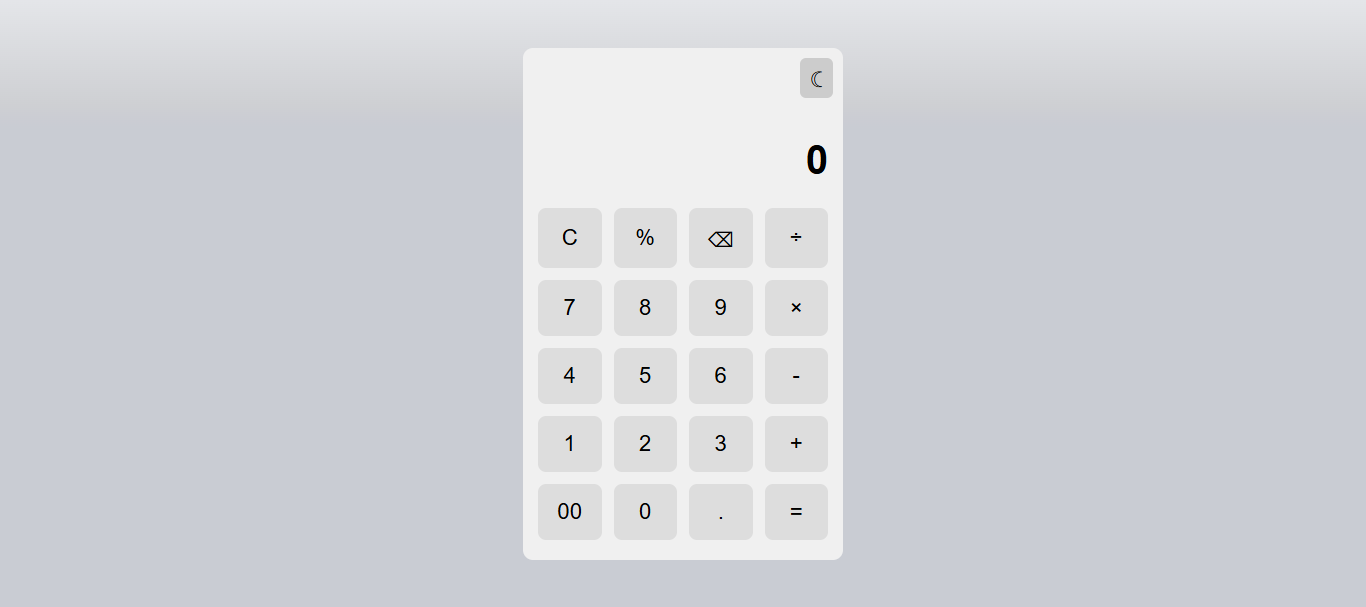This screenshot has height=607, width=1366.
Task: Enter the digit 4
Action: pos(569,376)
